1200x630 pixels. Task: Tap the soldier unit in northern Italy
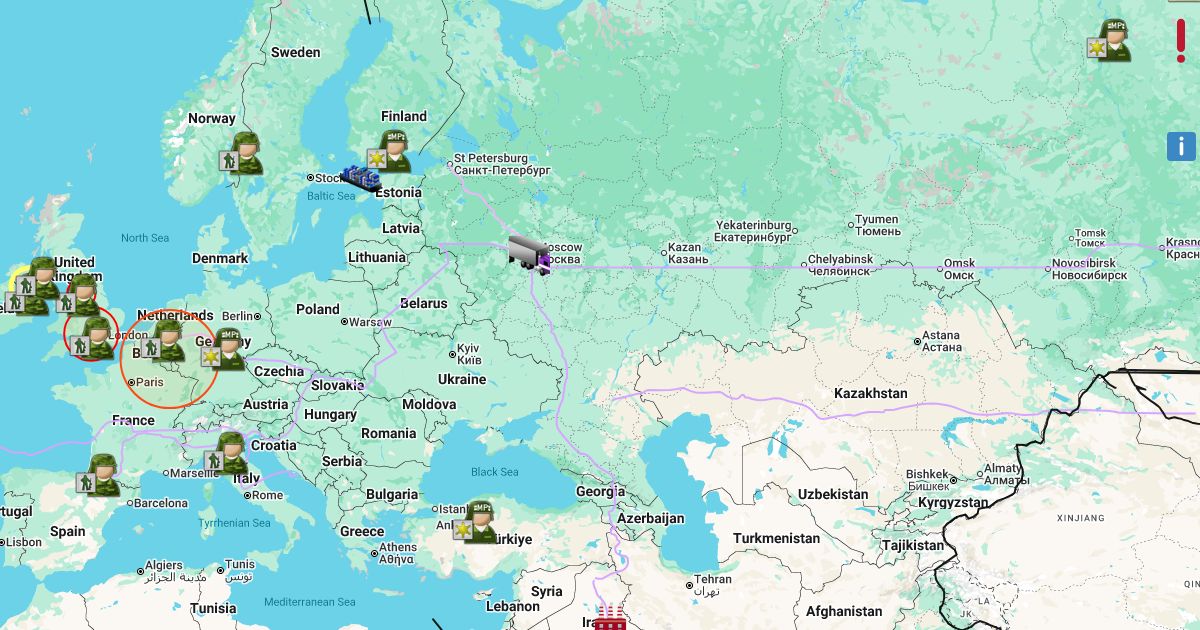[x=227, y=454]
